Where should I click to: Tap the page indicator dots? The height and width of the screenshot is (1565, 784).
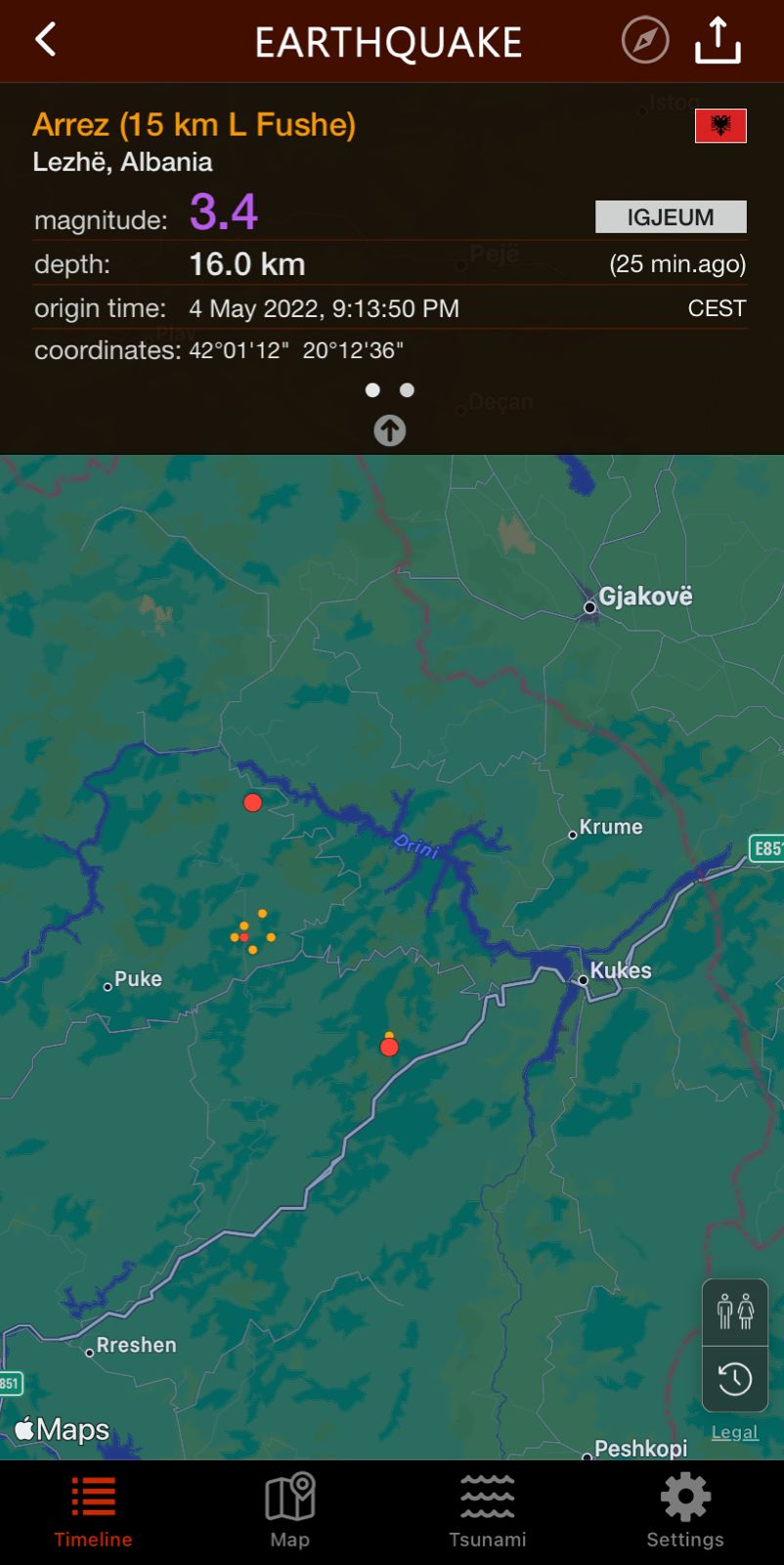click(389, 390)
